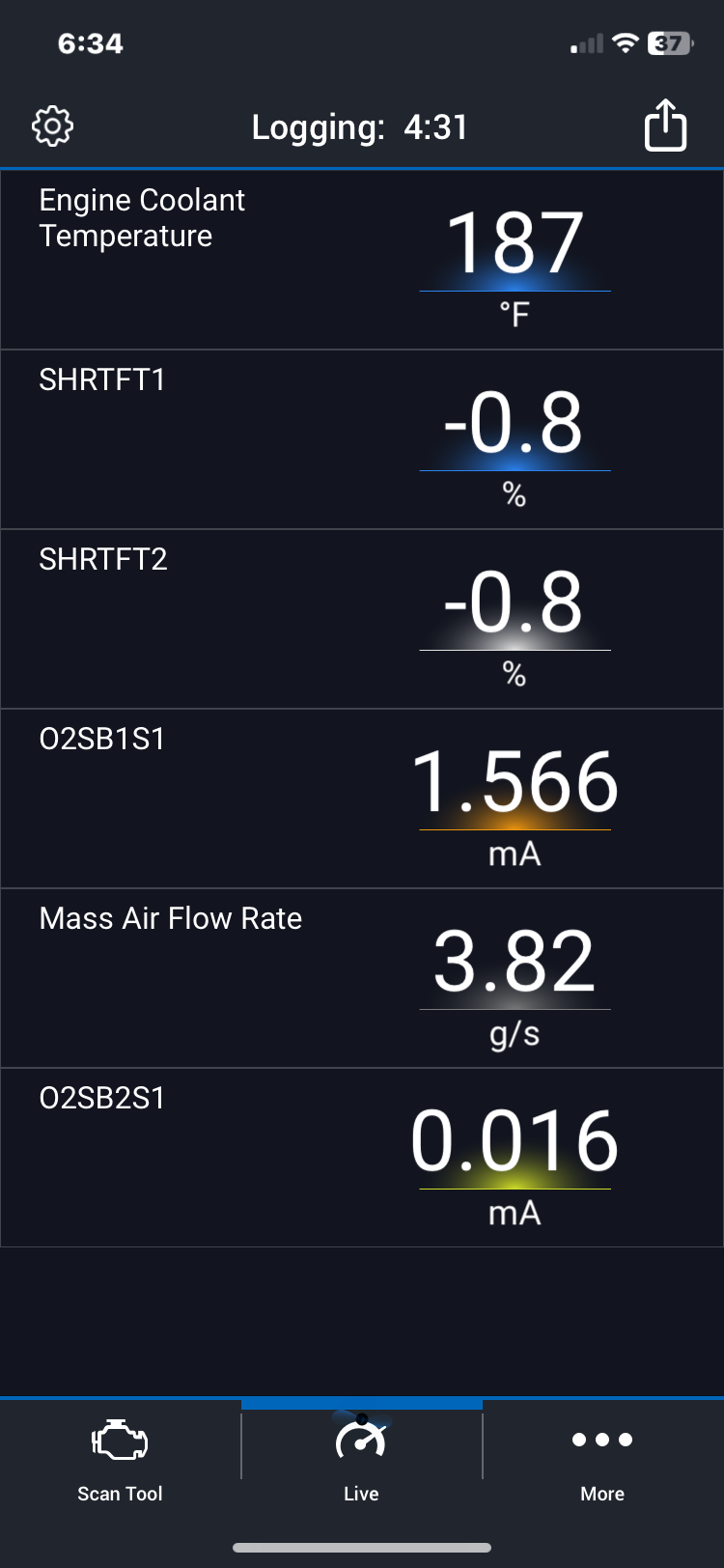The height and width of the screenshot is (1568, 724).
Task: Switch to the Scan Tool tab
Action: point(120,1459)
